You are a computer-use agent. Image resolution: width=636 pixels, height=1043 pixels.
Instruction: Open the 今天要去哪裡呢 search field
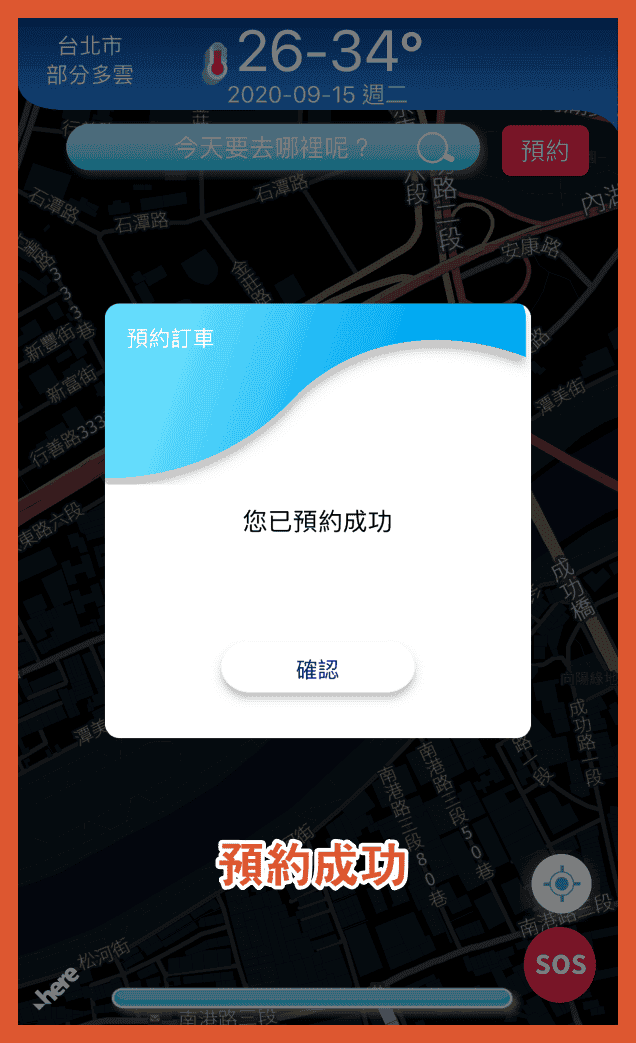click(272, 149)
